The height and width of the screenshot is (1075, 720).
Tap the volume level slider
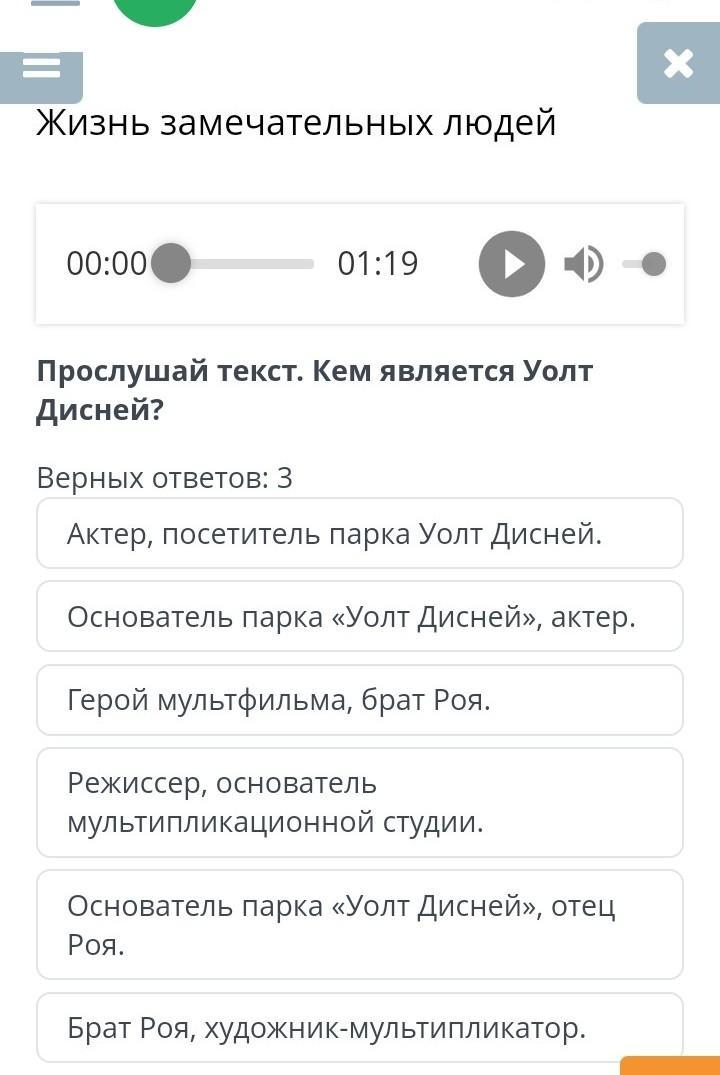[645, 264]
